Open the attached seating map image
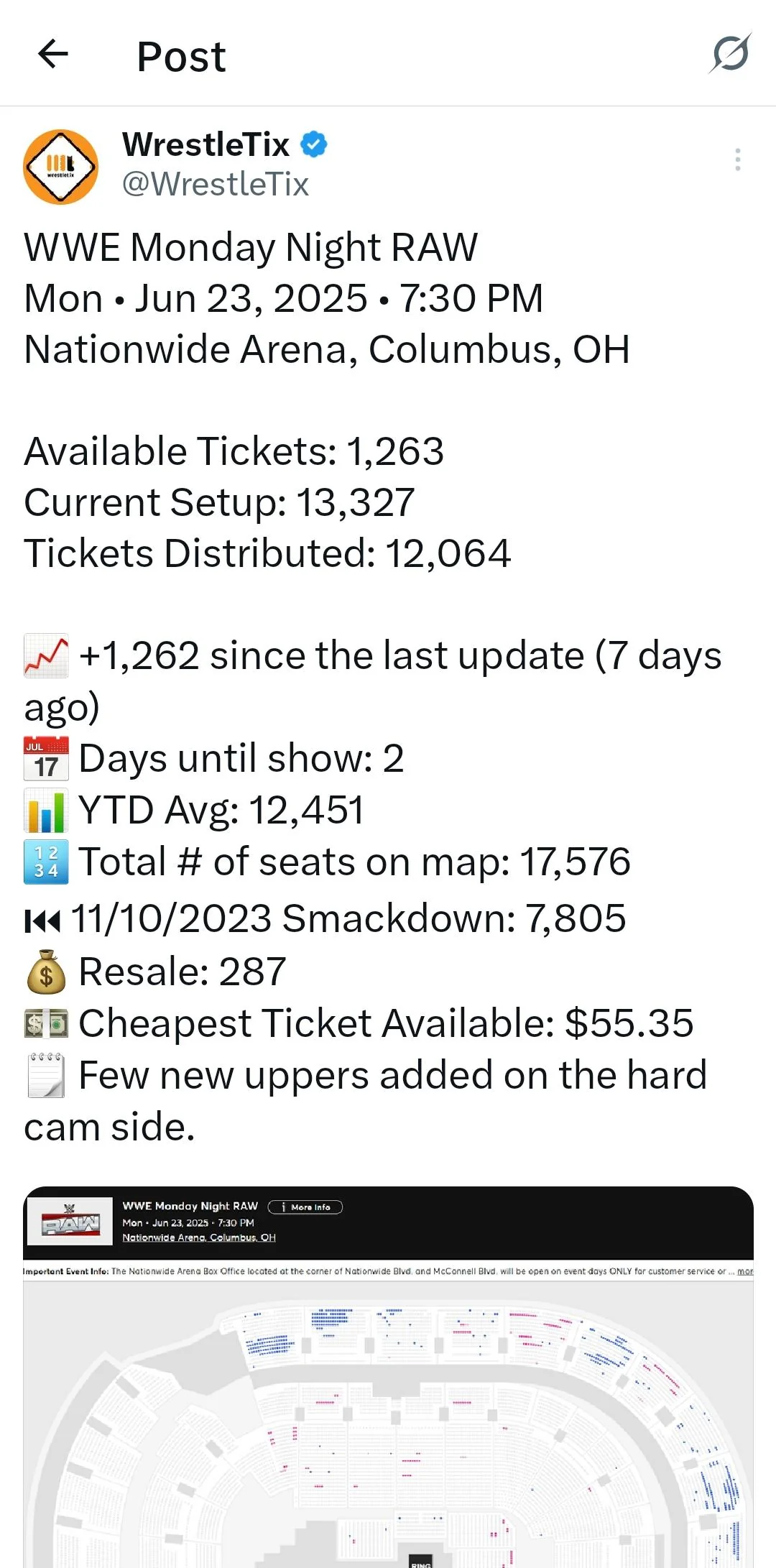The image size is (776, 1568). [388, 1377]
